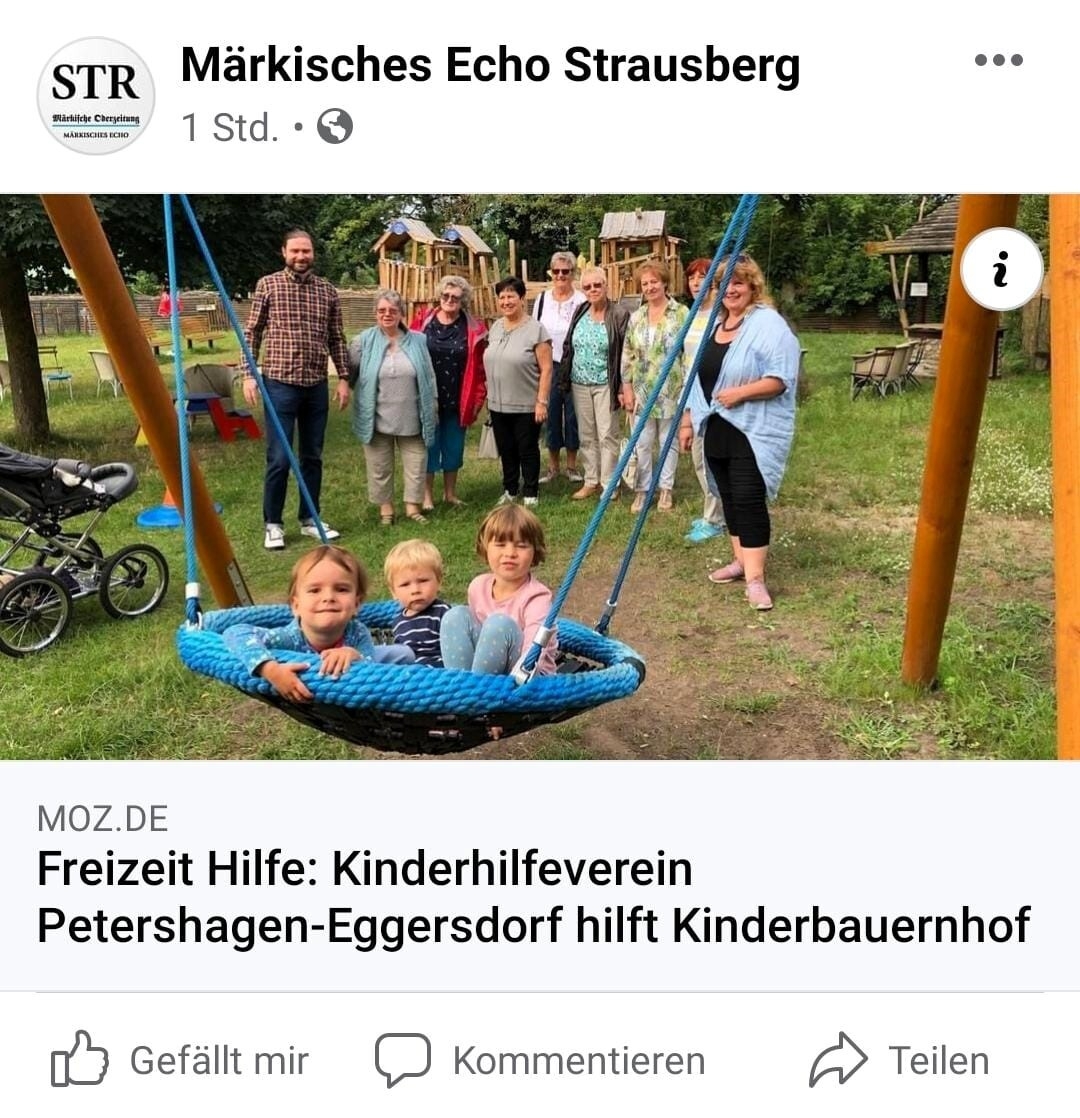Image resolution: width=1080 pixels, height=1118 pixels.
Task: Open the Märkisches Echo Strausberg page name
Action: pos(490,66)
